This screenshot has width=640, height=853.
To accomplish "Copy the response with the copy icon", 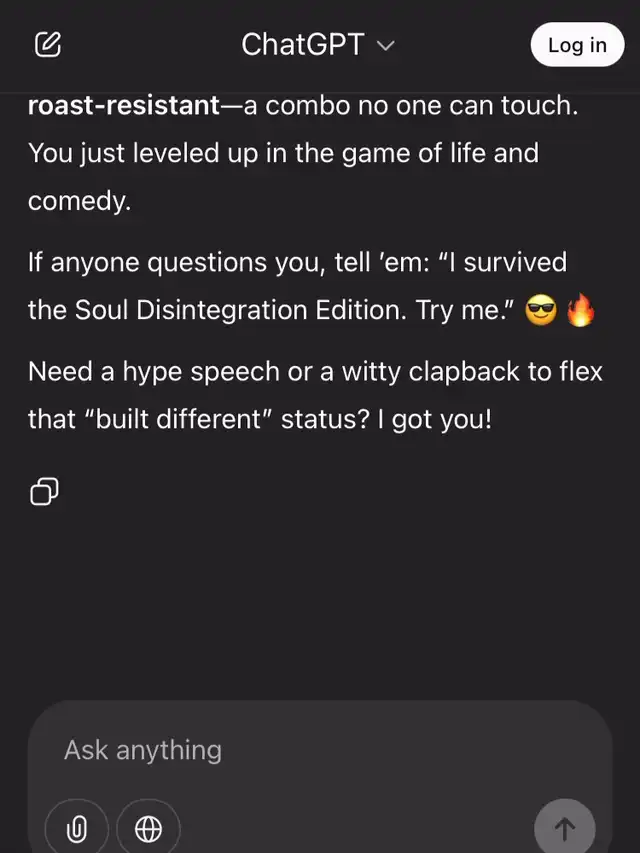I will [x=44, y=491].
